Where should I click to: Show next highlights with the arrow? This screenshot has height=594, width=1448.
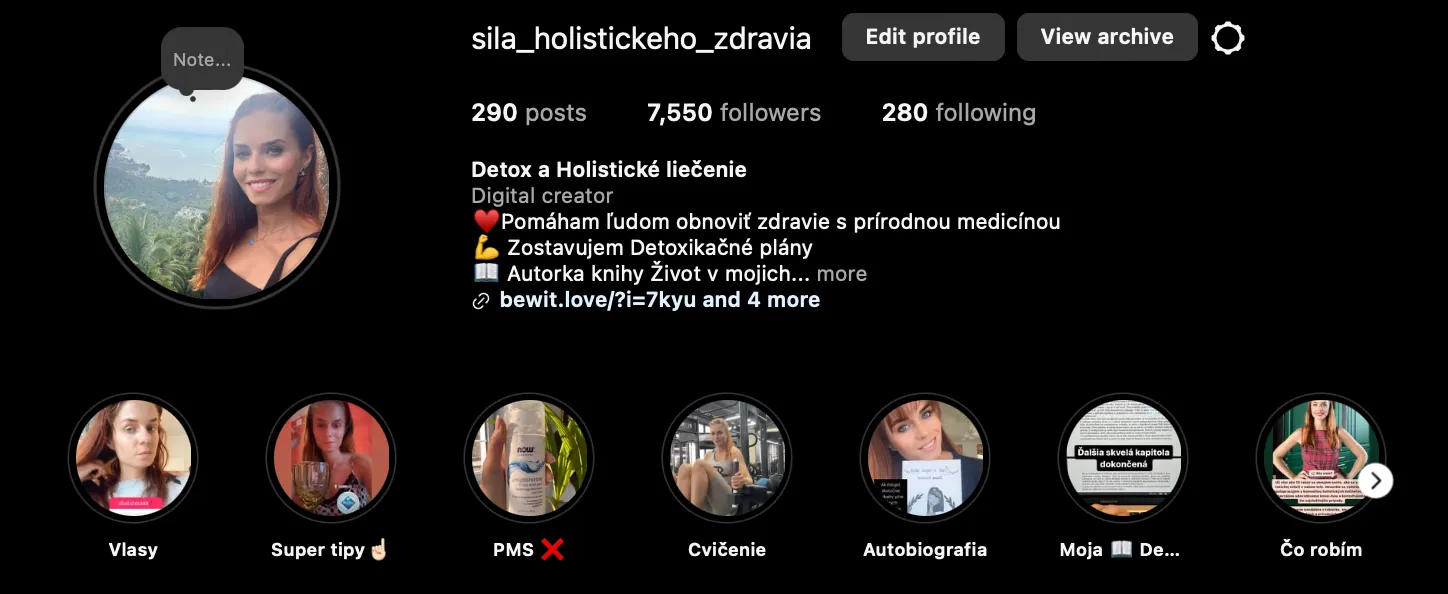tap(1375, 481)
